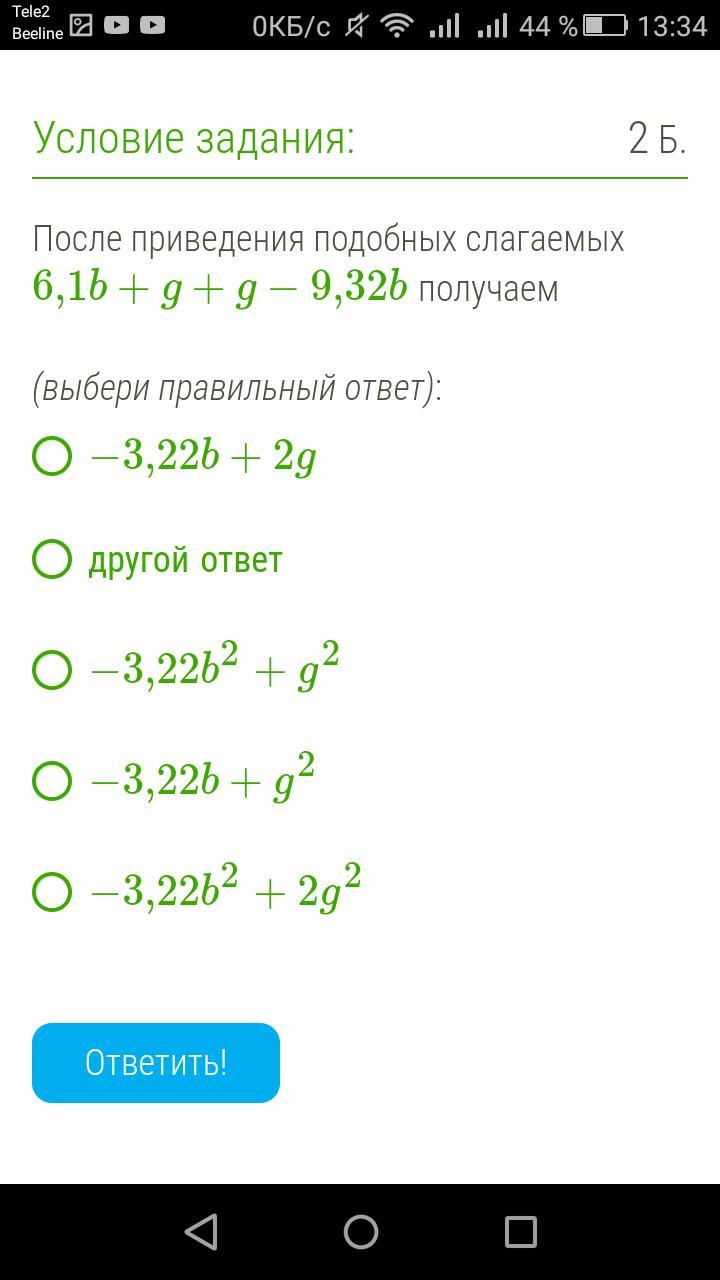Select the answer −3,22b² + g²
This screenshot has width=720, height=1280.
coord(52,669)
